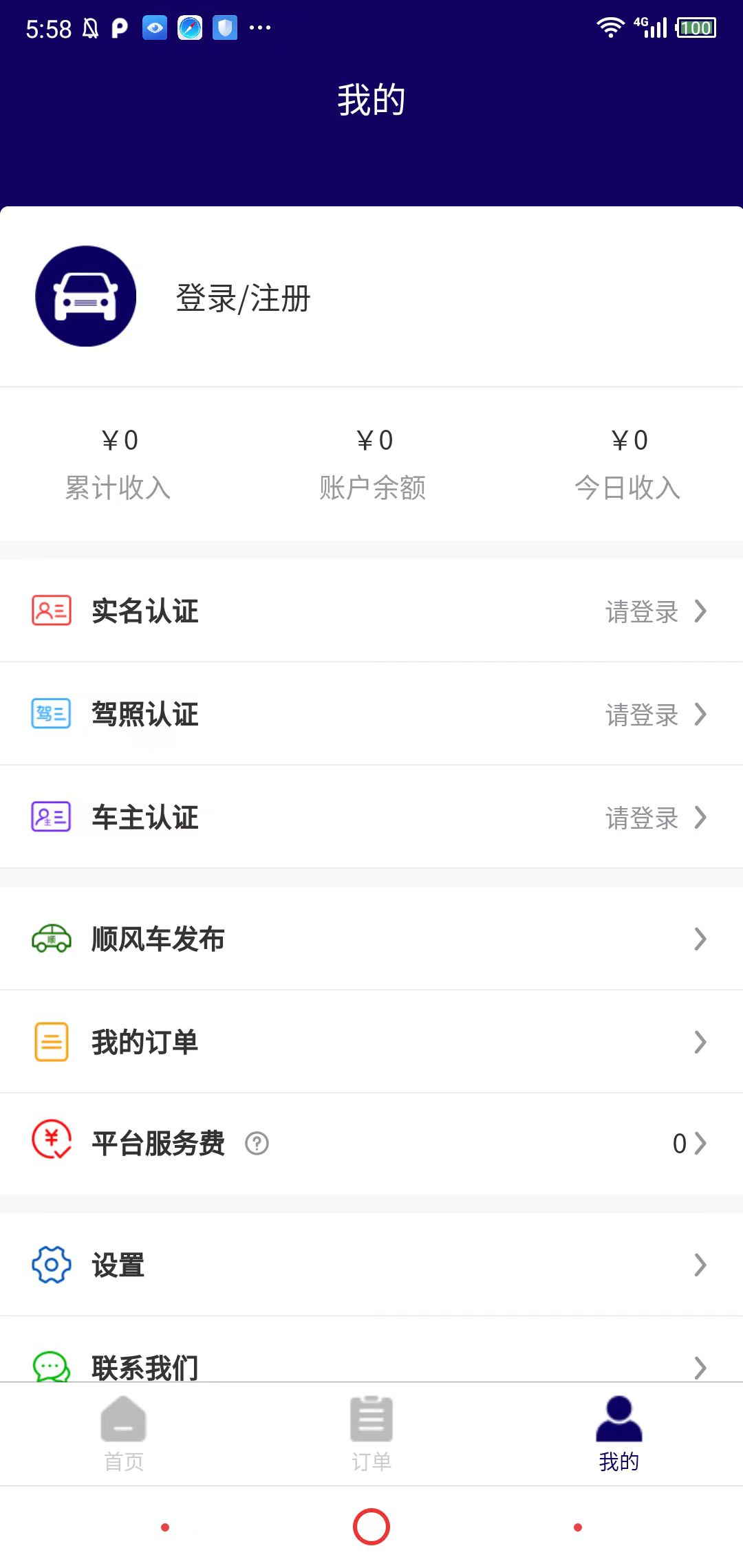The height and width of the screenshot is (1568, 743).
Task: Select the 实名认证 ID card icon
Action: 51,611
